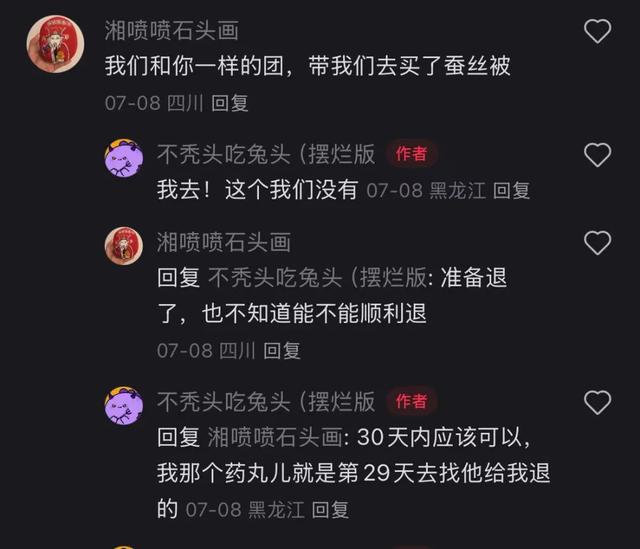Viewport: 640px width, 549px height.
Task: Open the author's avatar beside the '30天内应该可以' reply
Action: pos(124,406)
